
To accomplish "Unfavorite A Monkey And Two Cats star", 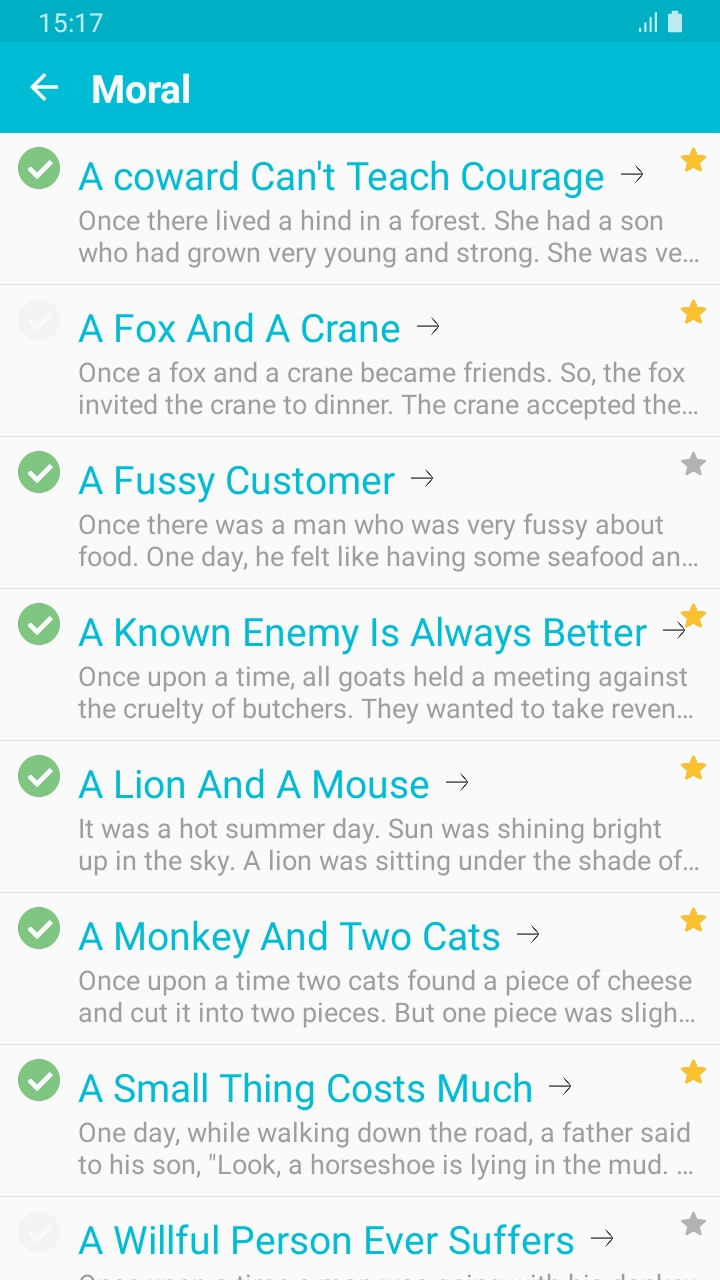I will [693, 920].
